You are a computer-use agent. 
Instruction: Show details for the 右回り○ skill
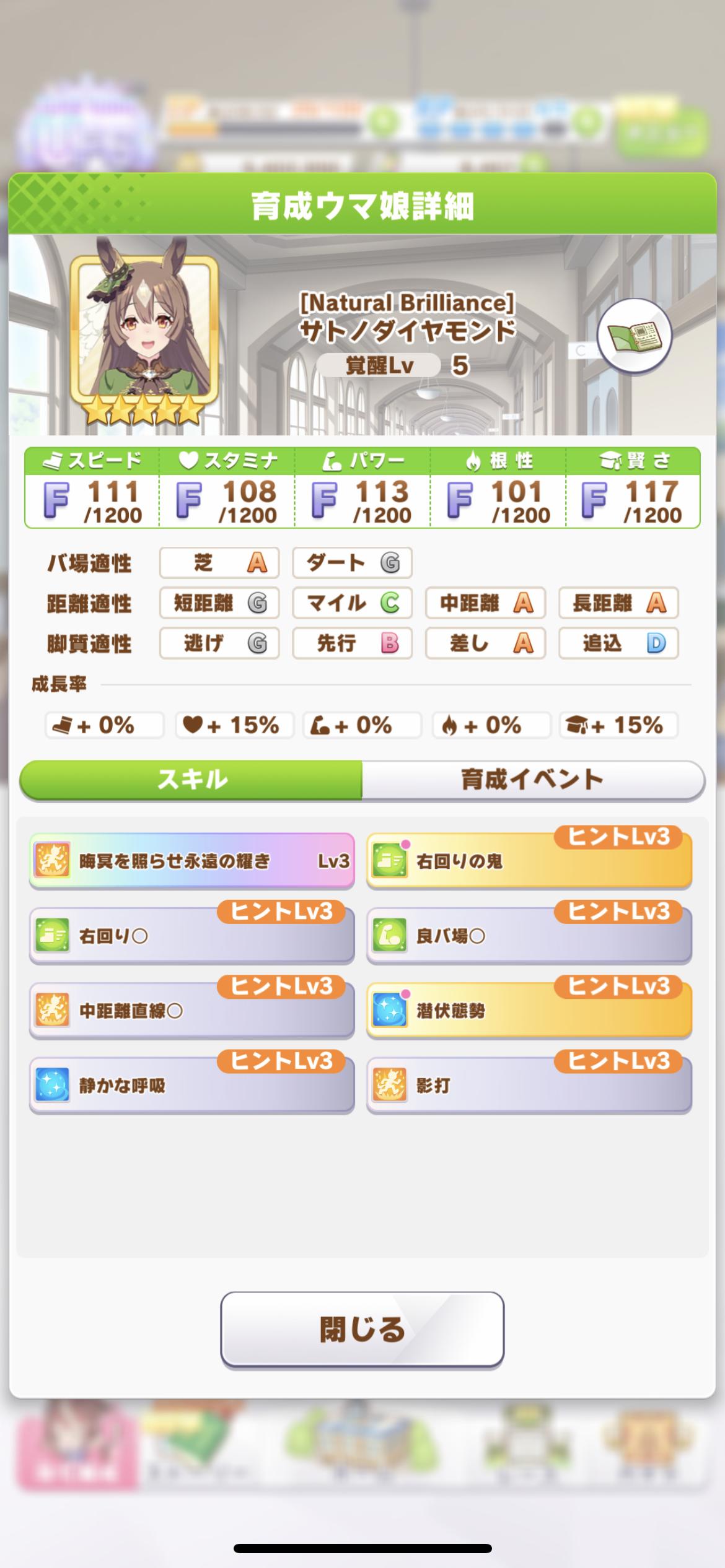pyautogui.click(x=191, y=936)
